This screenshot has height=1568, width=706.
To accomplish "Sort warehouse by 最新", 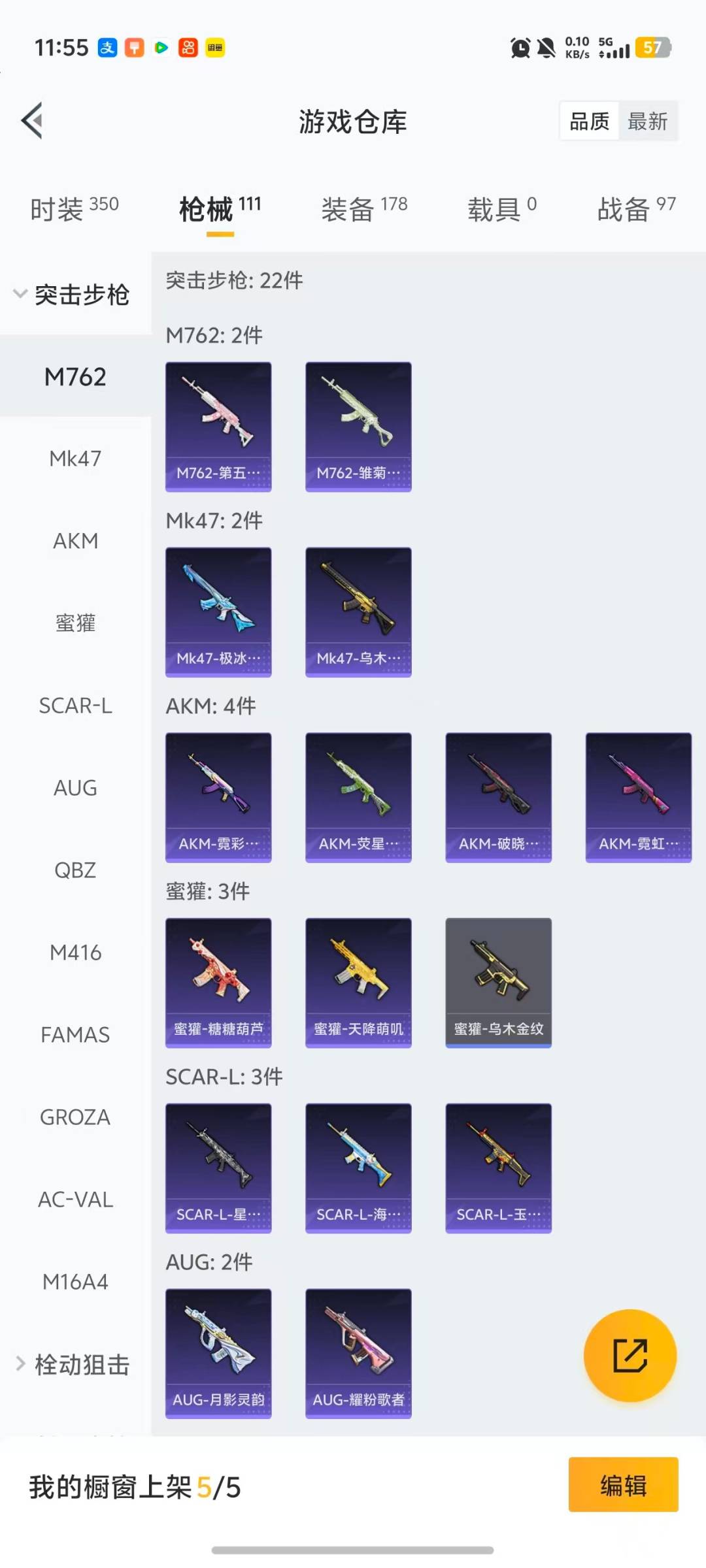I will pyautogui.click(x=647, y=121).
